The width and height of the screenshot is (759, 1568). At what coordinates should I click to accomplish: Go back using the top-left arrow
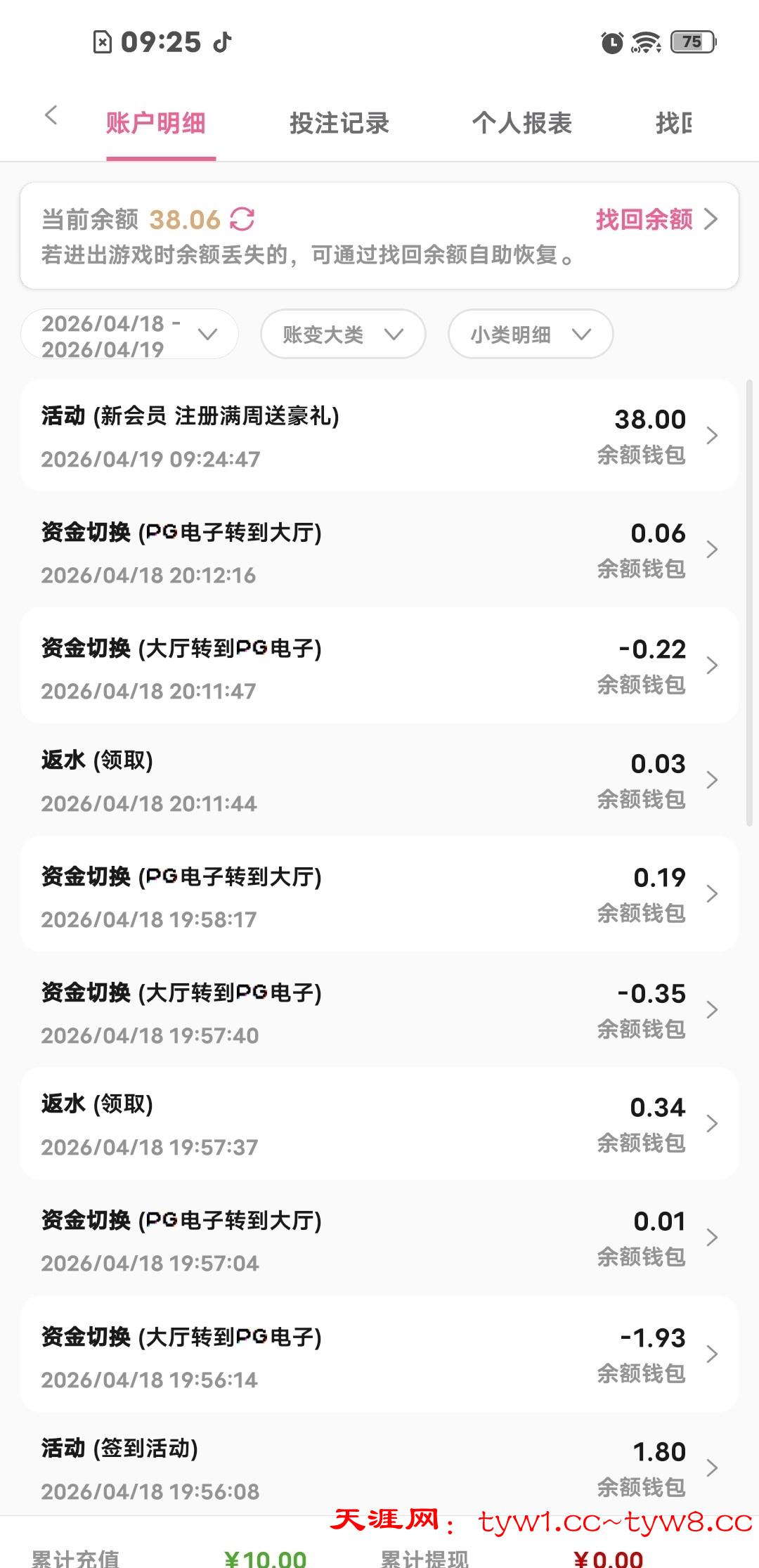tap(51, 116)
